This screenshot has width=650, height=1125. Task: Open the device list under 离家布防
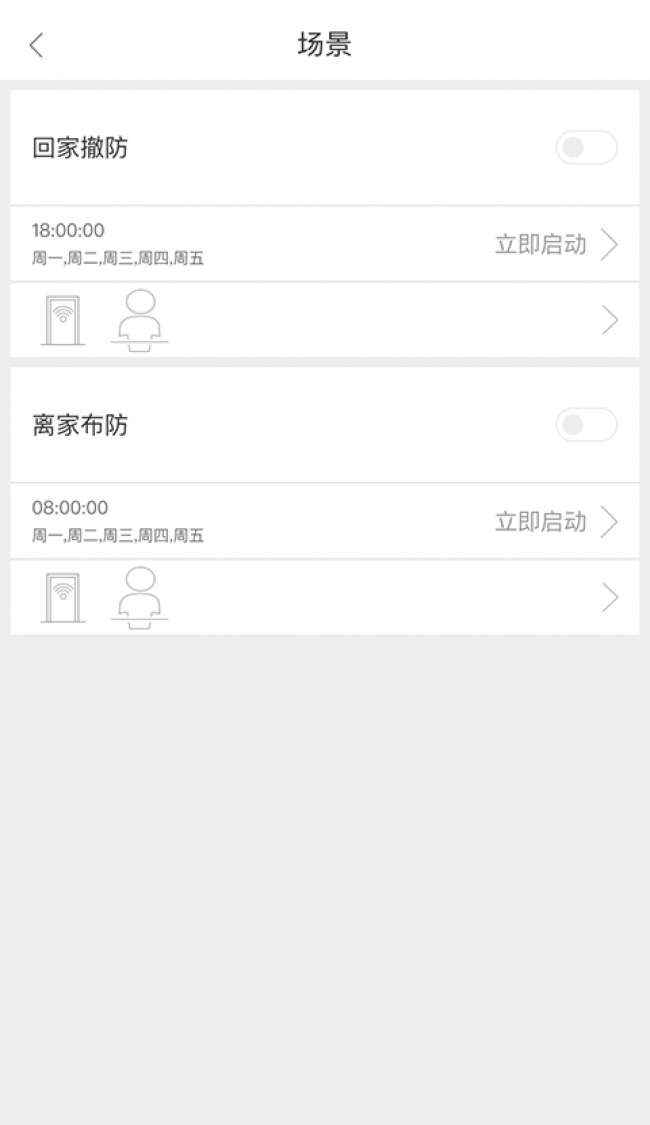pos(324,598)
